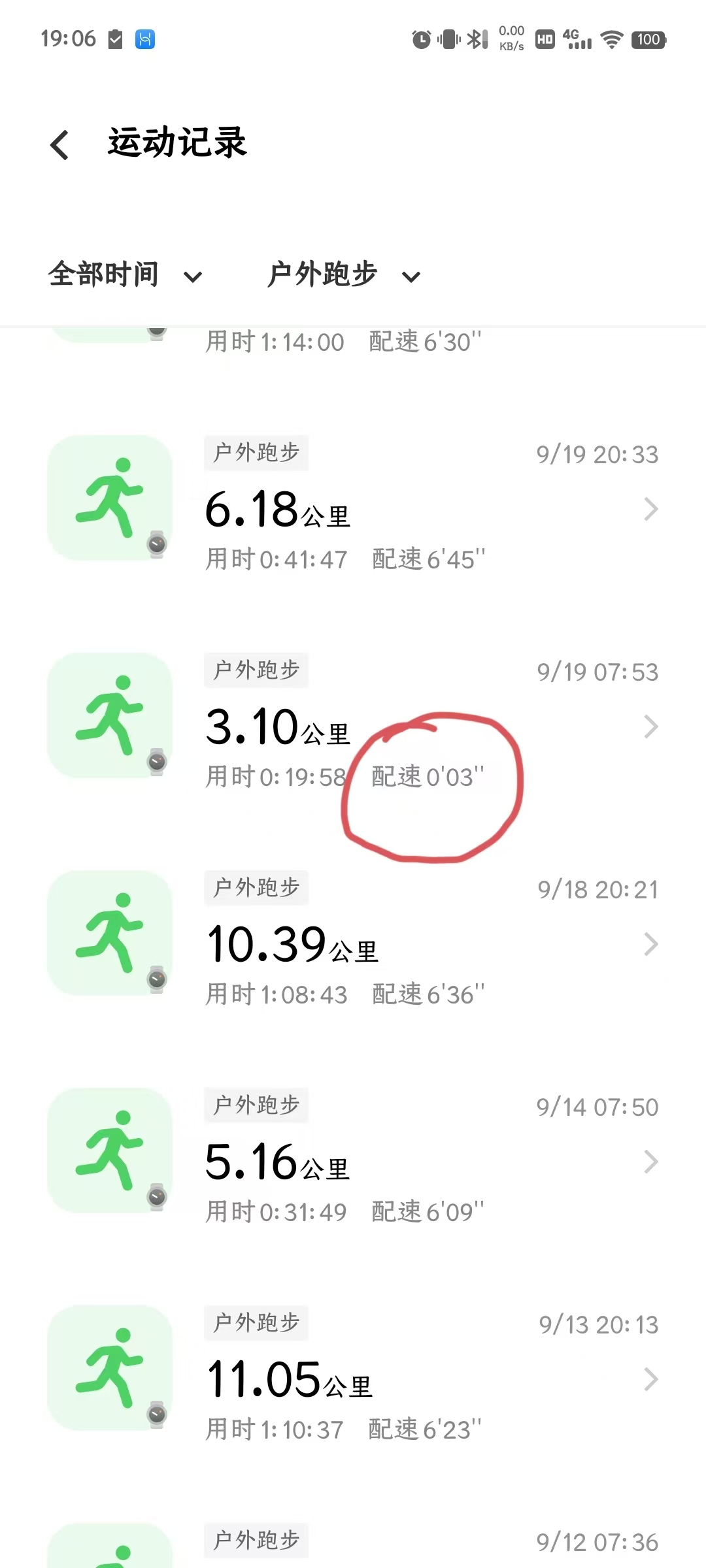The width and height of the screenshot is (706, 1568).
Task: Expand the 全部时间 time filter
Action: point(125,274)
